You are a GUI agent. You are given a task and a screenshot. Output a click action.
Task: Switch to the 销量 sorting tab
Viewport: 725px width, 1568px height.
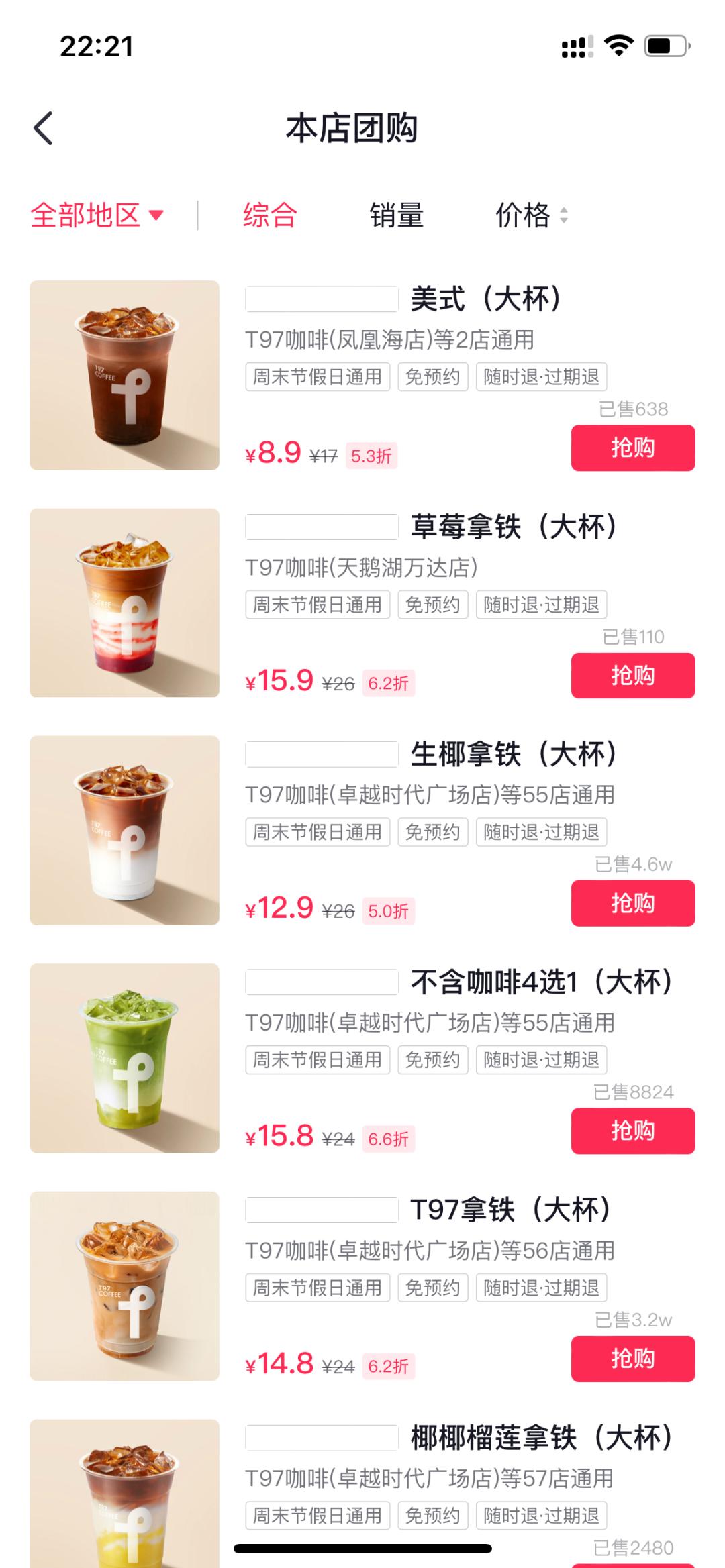point(396,215)
